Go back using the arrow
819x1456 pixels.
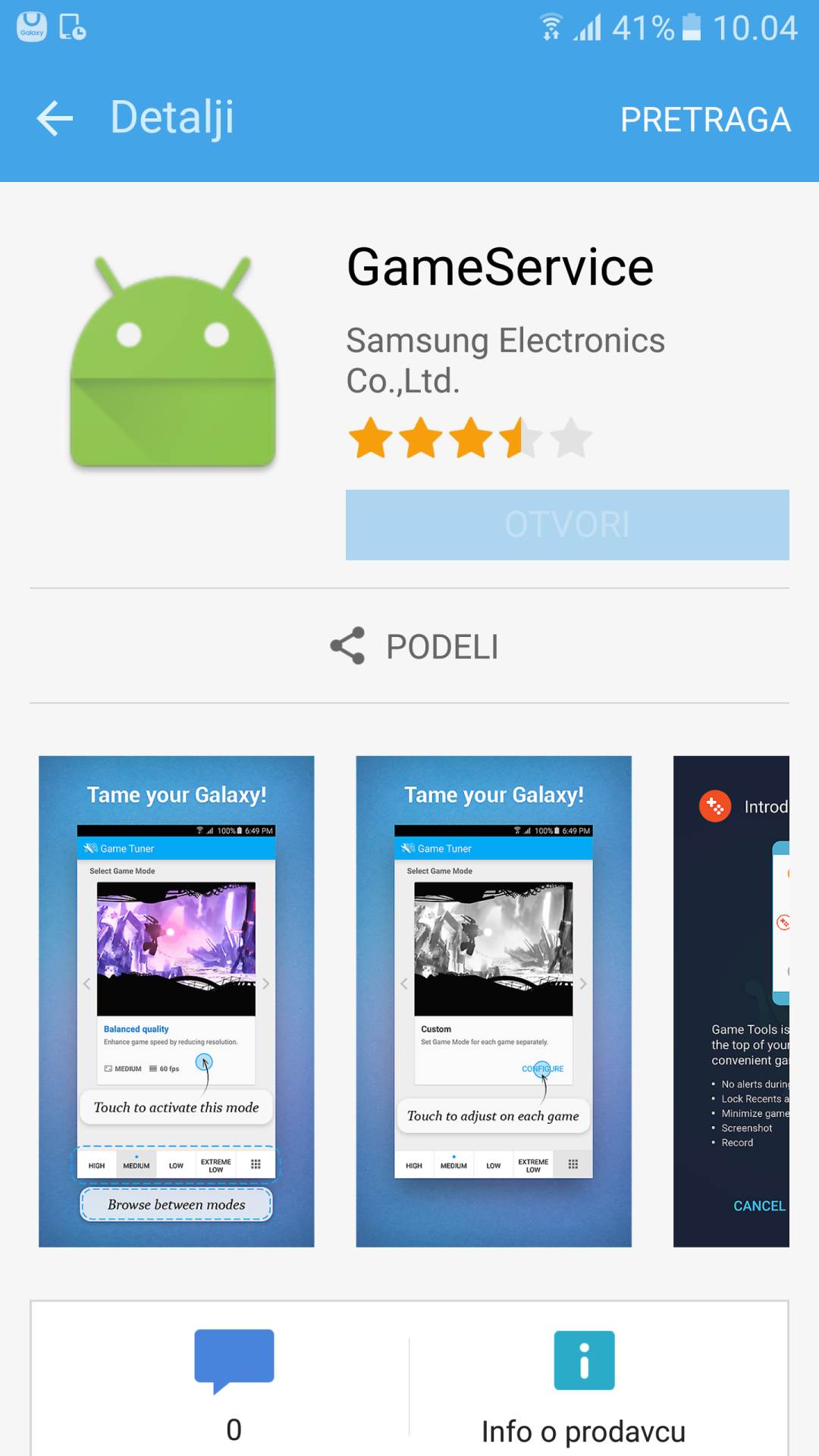point(55,119)
